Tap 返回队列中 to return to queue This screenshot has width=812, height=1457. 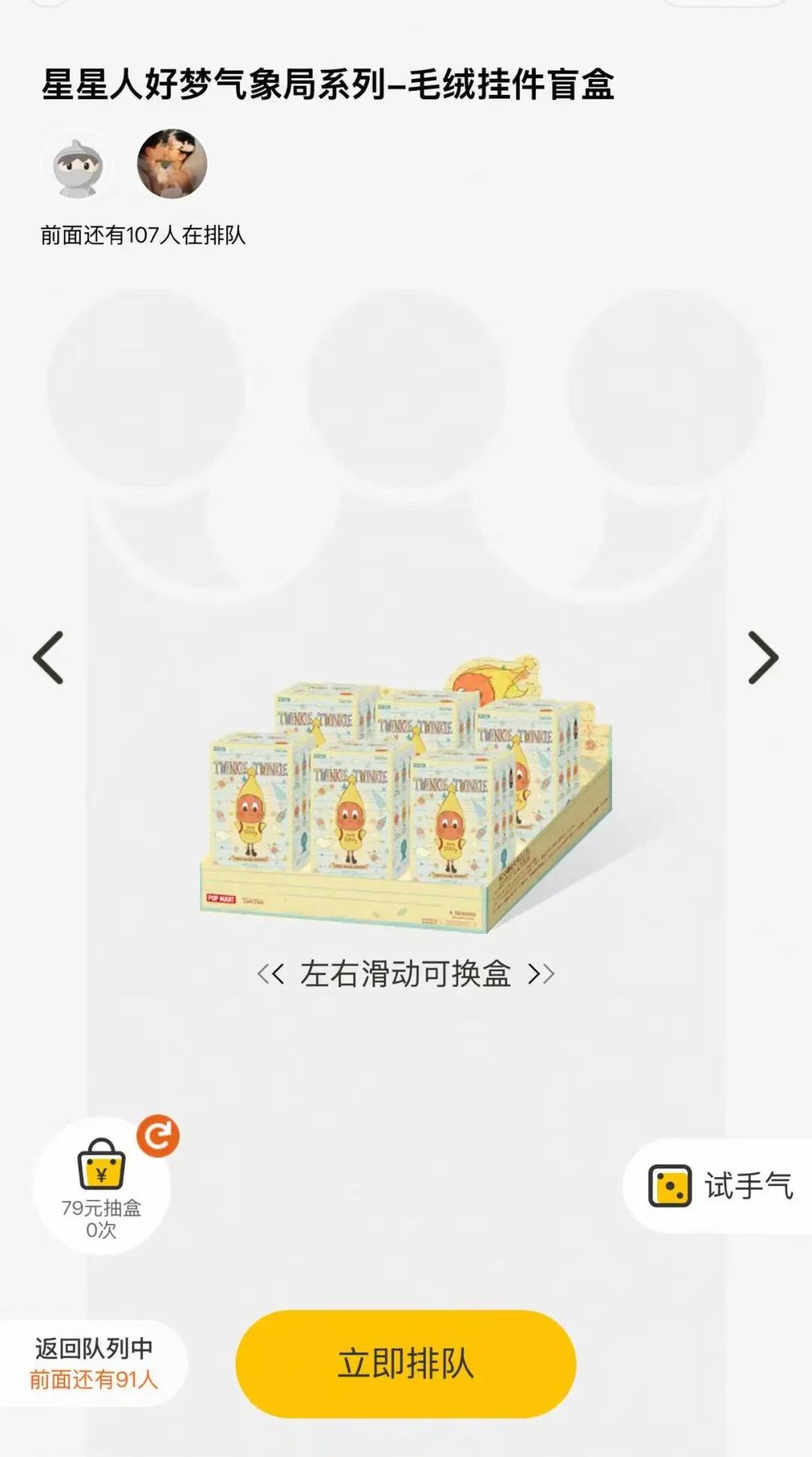pos(93,1364)
